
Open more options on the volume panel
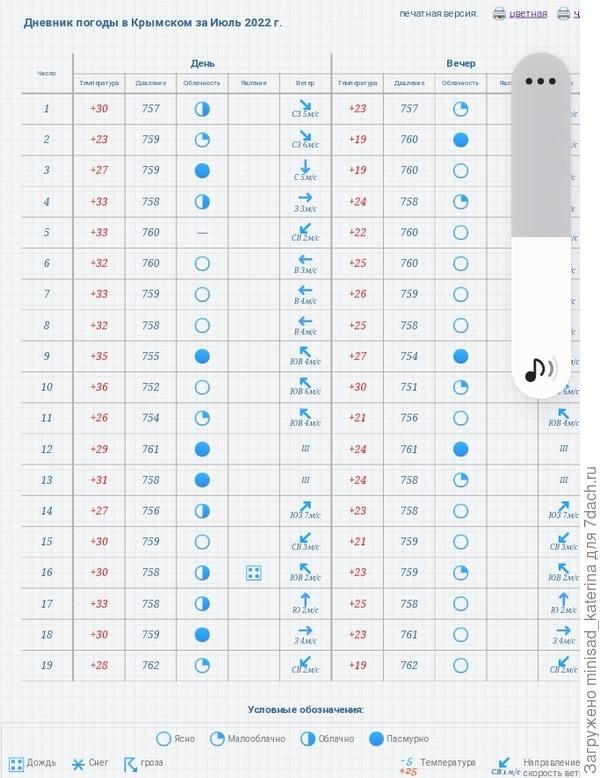point(540,82)
